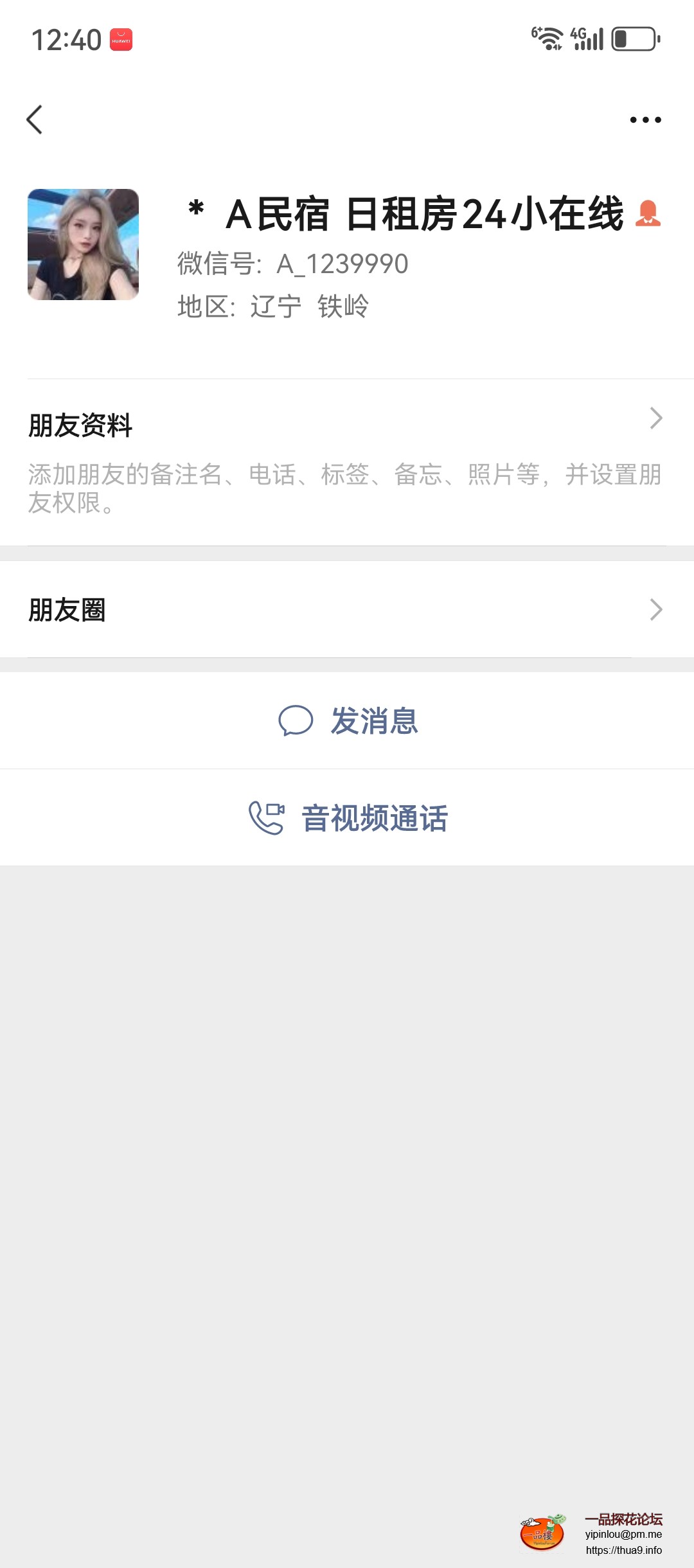
Task: Start a 音视频通话 voice or video call
Action: pos(375,817)
